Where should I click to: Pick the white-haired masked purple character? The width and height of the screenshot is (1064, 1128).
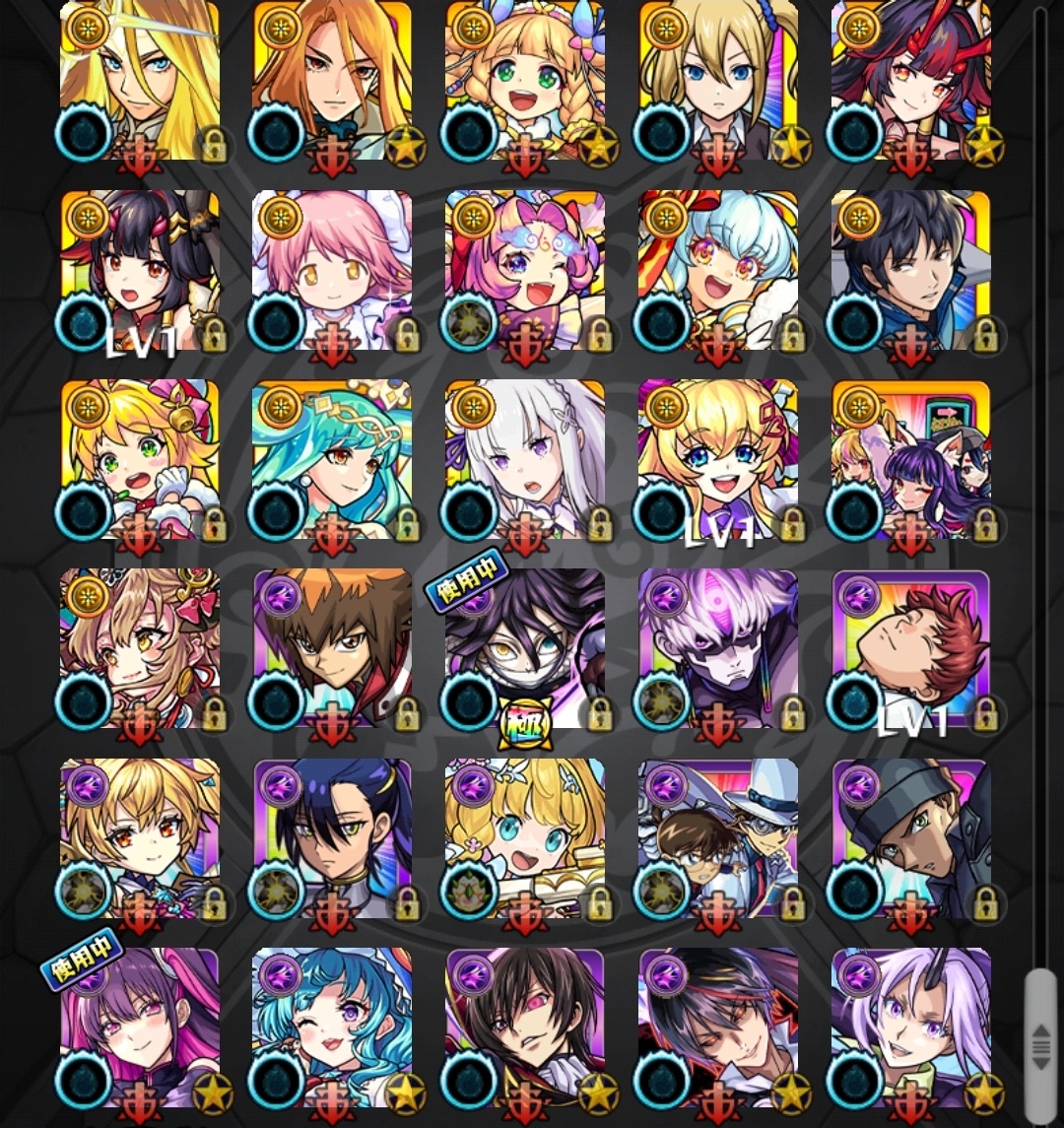click(x=717, y=650)
